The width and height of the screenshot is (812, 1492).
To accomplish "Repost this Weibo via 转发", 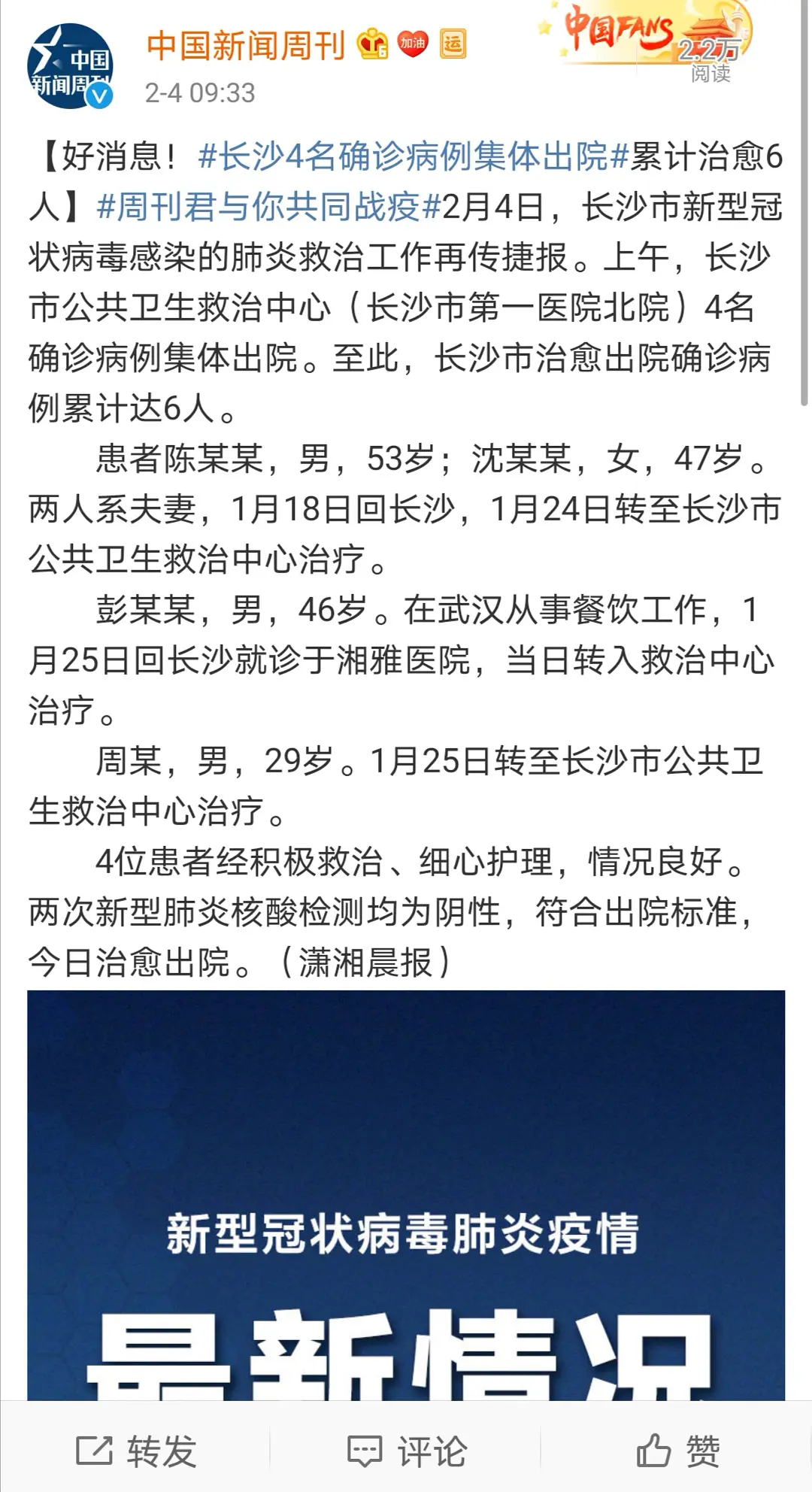I will pyautogui.click(x=136, y=1450).
